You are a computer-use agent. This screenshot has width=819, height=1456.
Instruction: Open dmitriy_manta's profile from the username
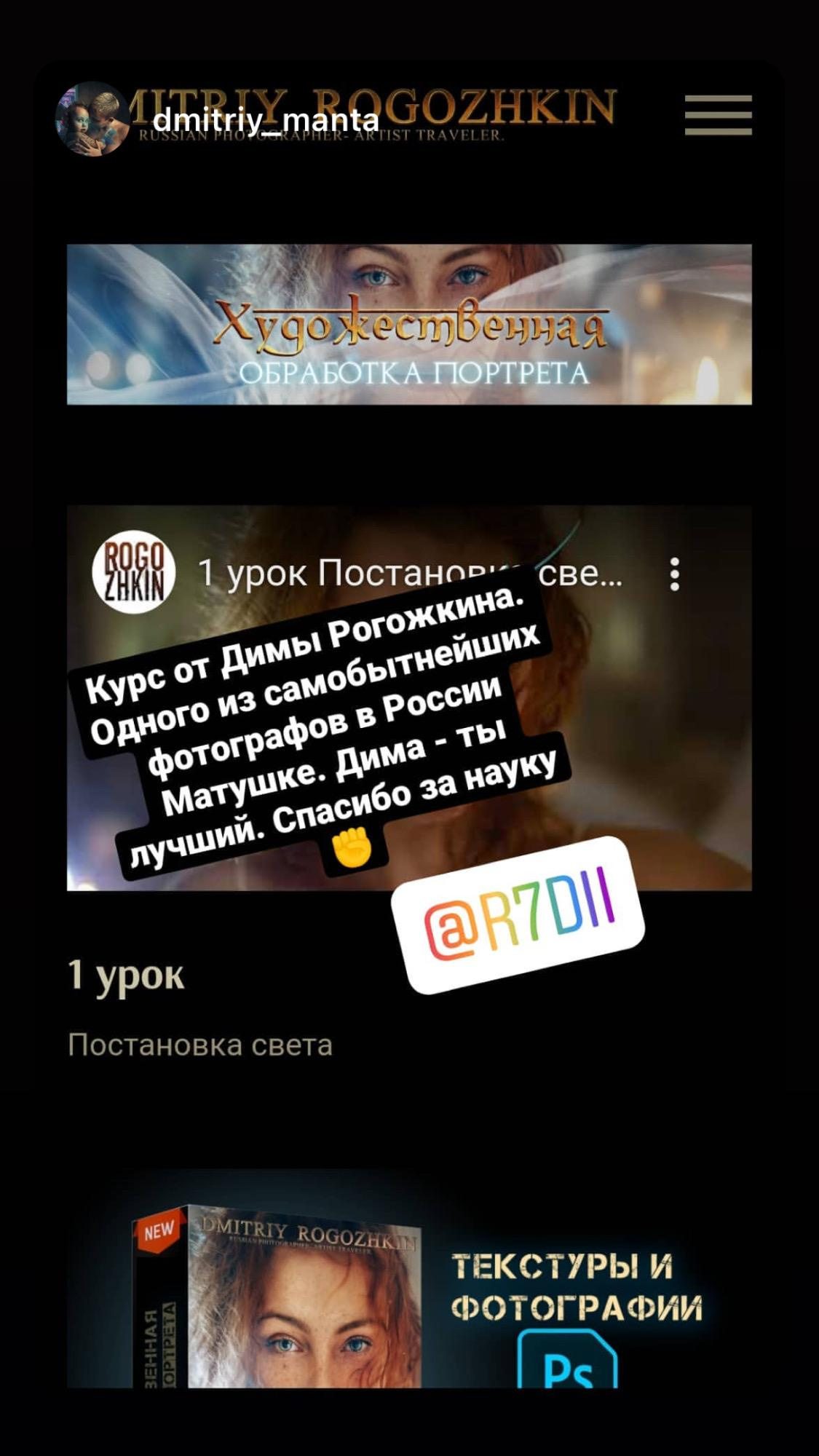click(x=266, y=119)
